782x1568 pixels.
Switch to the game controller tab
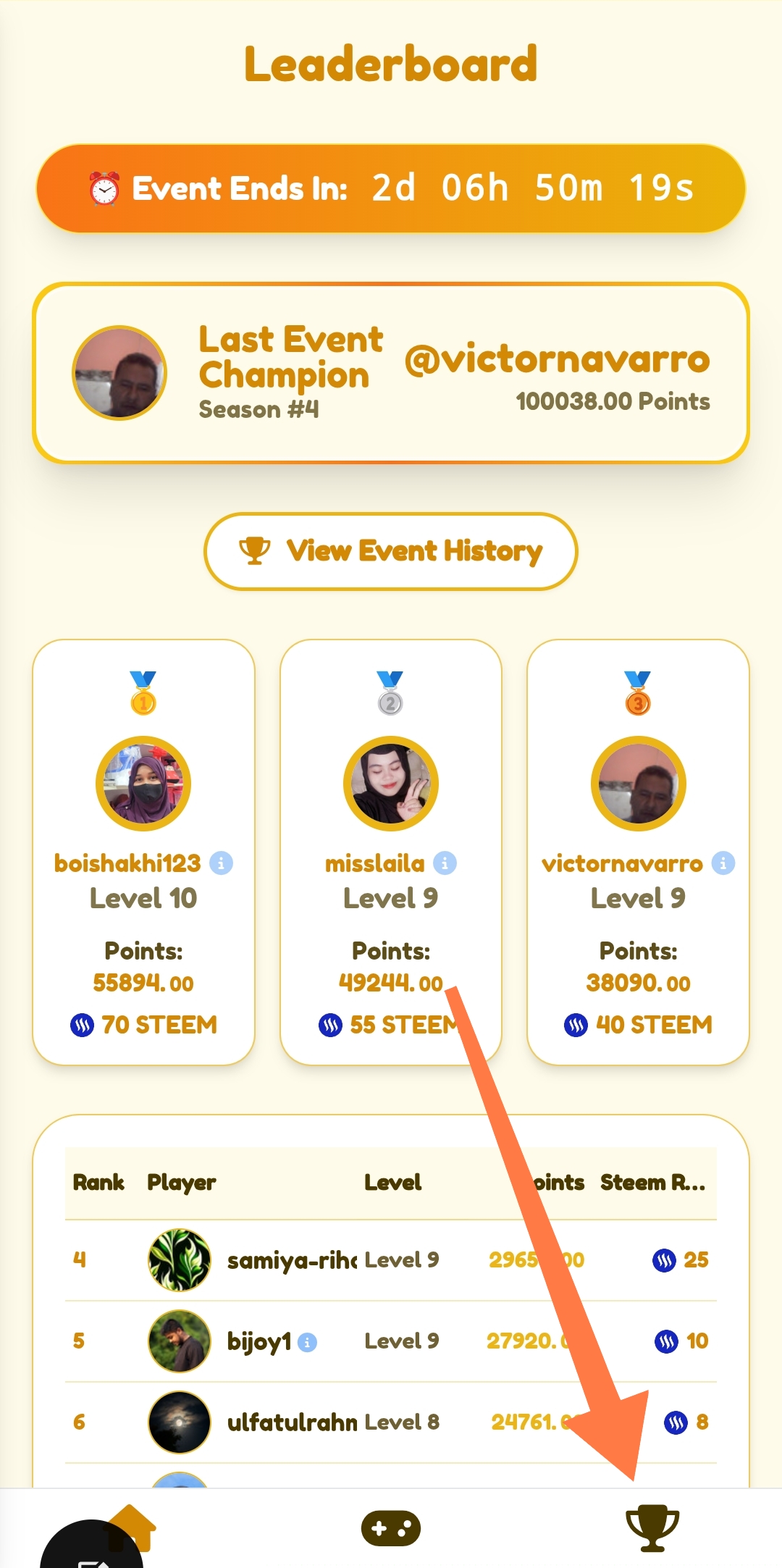(x=391, y=1527)
